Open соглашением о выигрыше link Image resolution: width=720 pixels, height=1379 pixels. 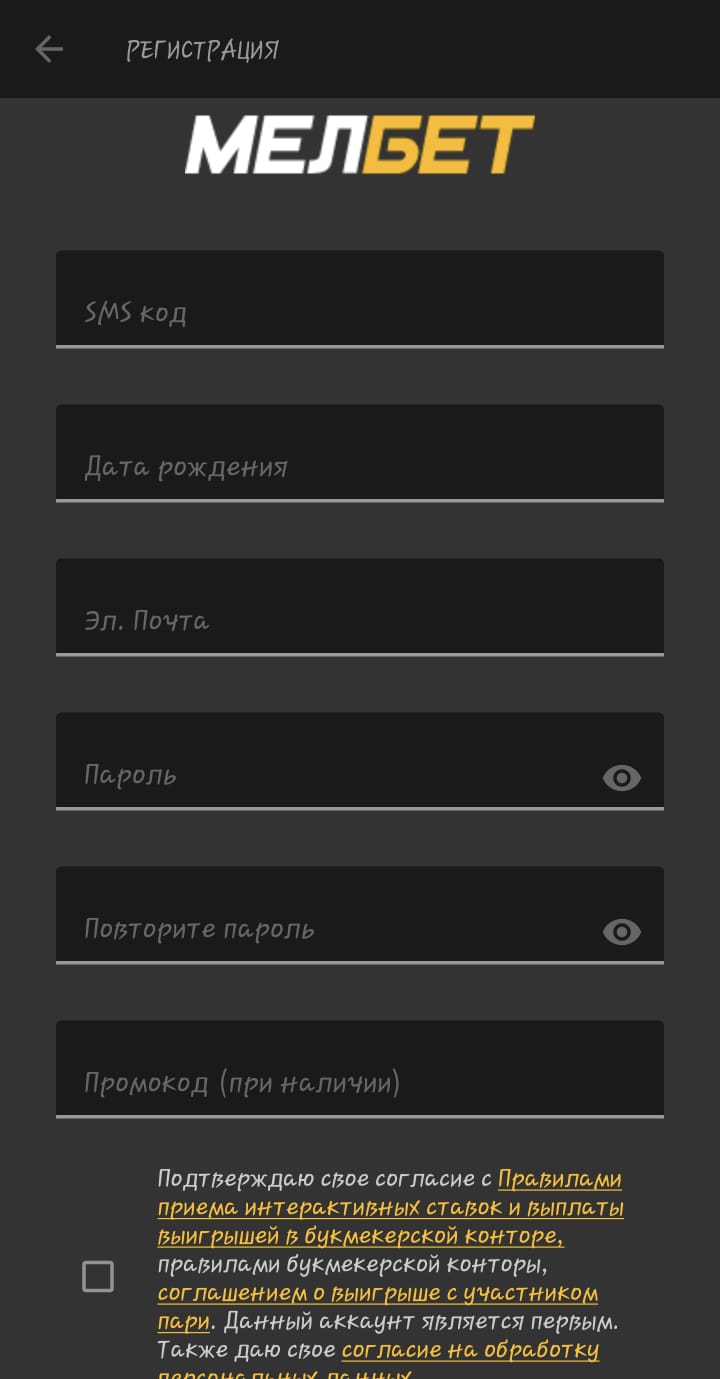(377, 1294)
